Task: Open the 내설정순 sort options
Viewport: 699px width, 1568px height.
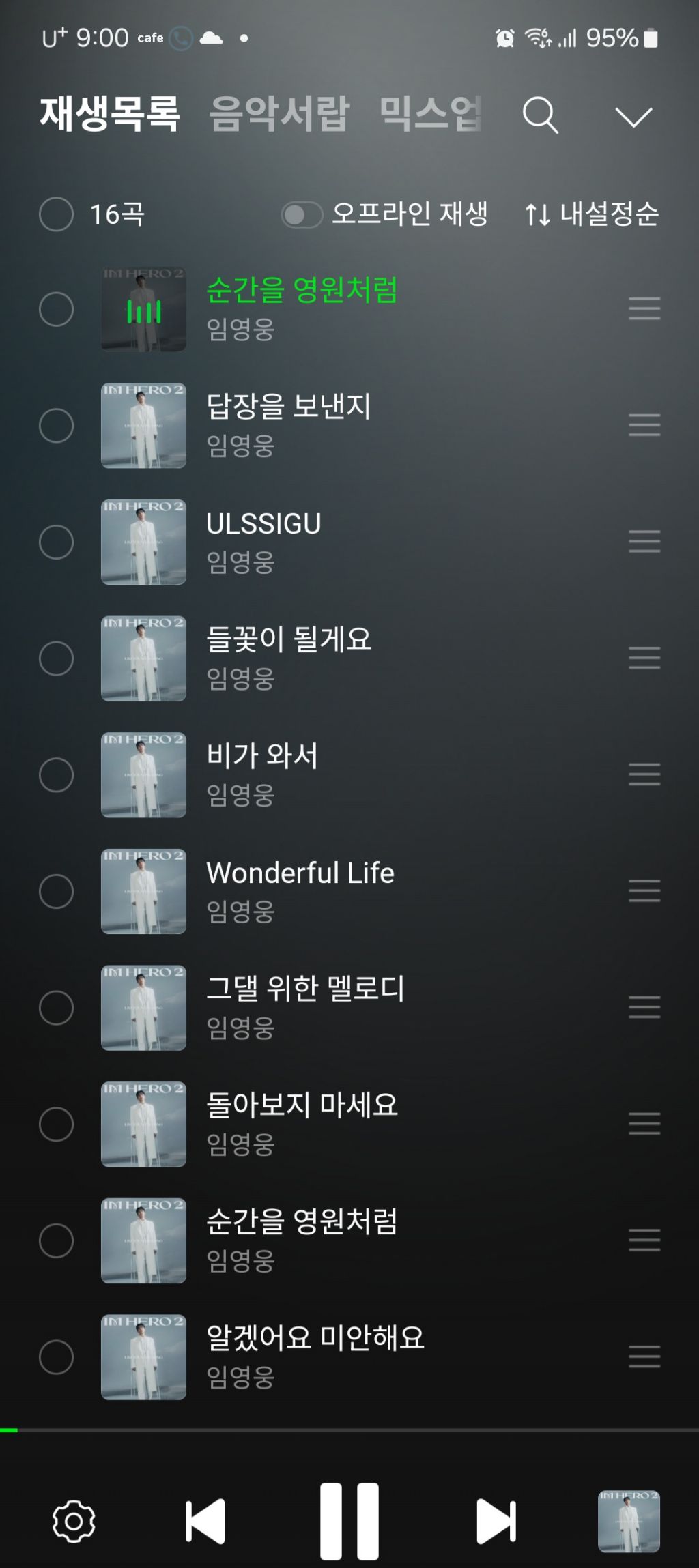Action: point(592,214)
